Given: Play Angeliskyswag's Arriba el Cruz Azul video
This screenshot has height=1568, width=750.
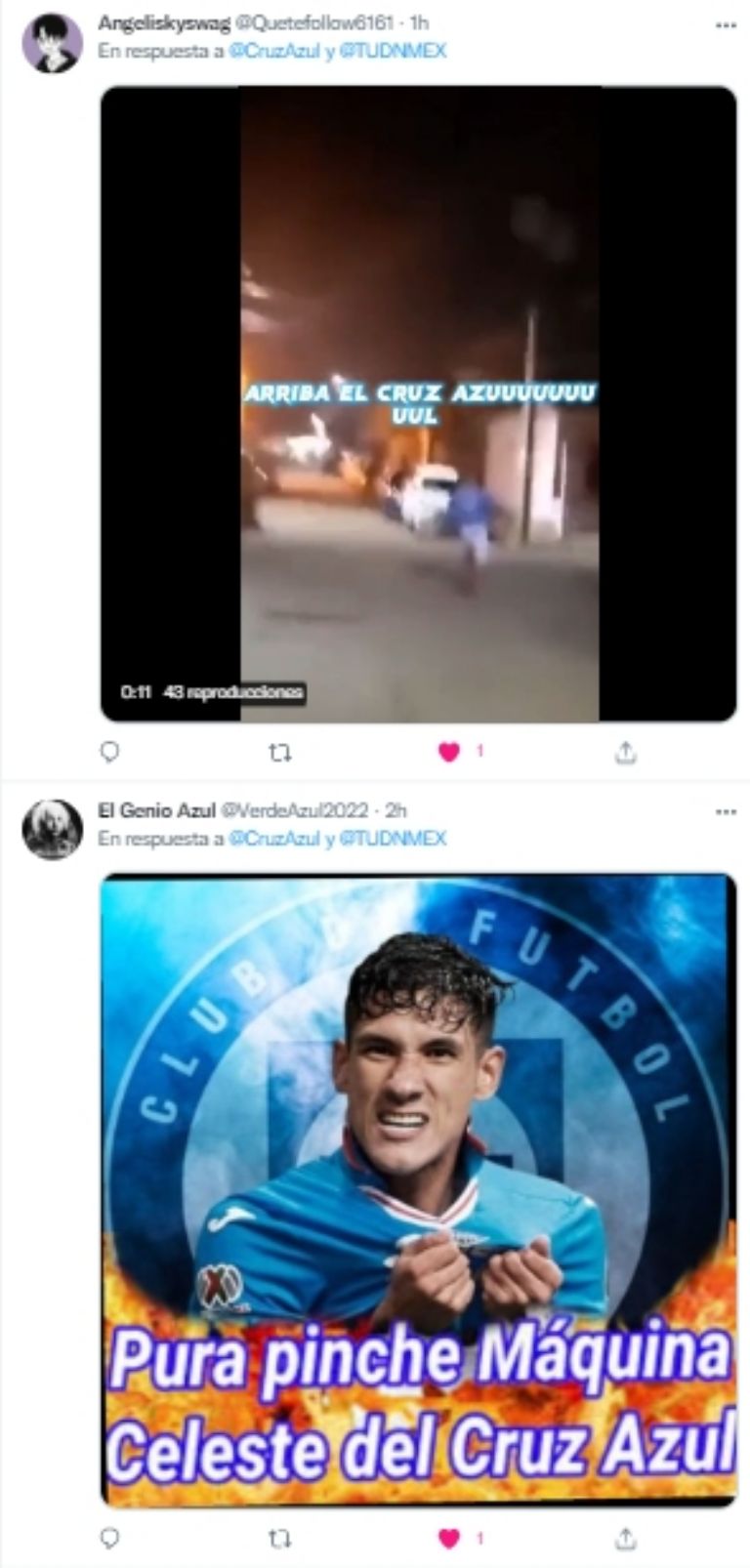Looking at the screenshot, I should point(419,403).
